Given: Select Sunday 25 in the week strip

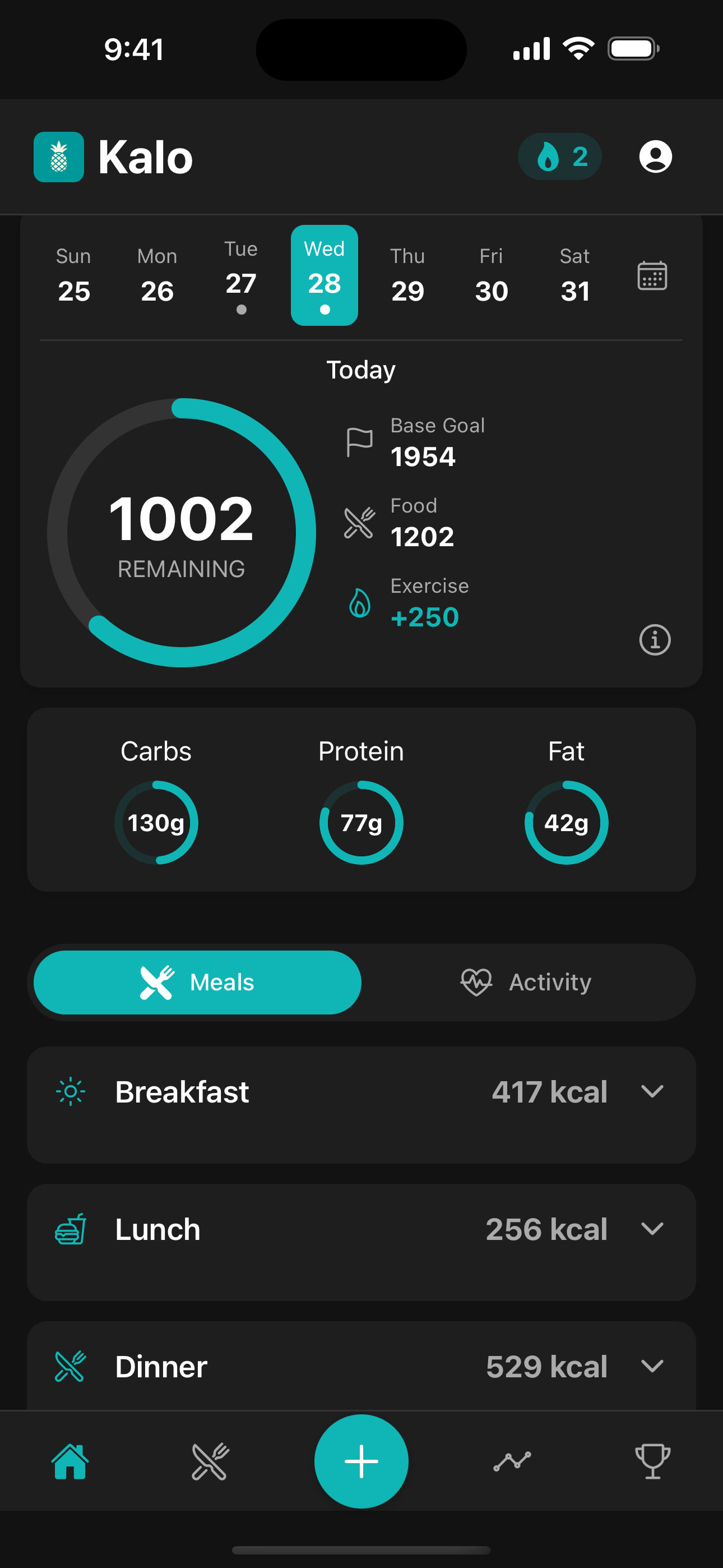Looking at the screenshot, I should click(73, 276).
